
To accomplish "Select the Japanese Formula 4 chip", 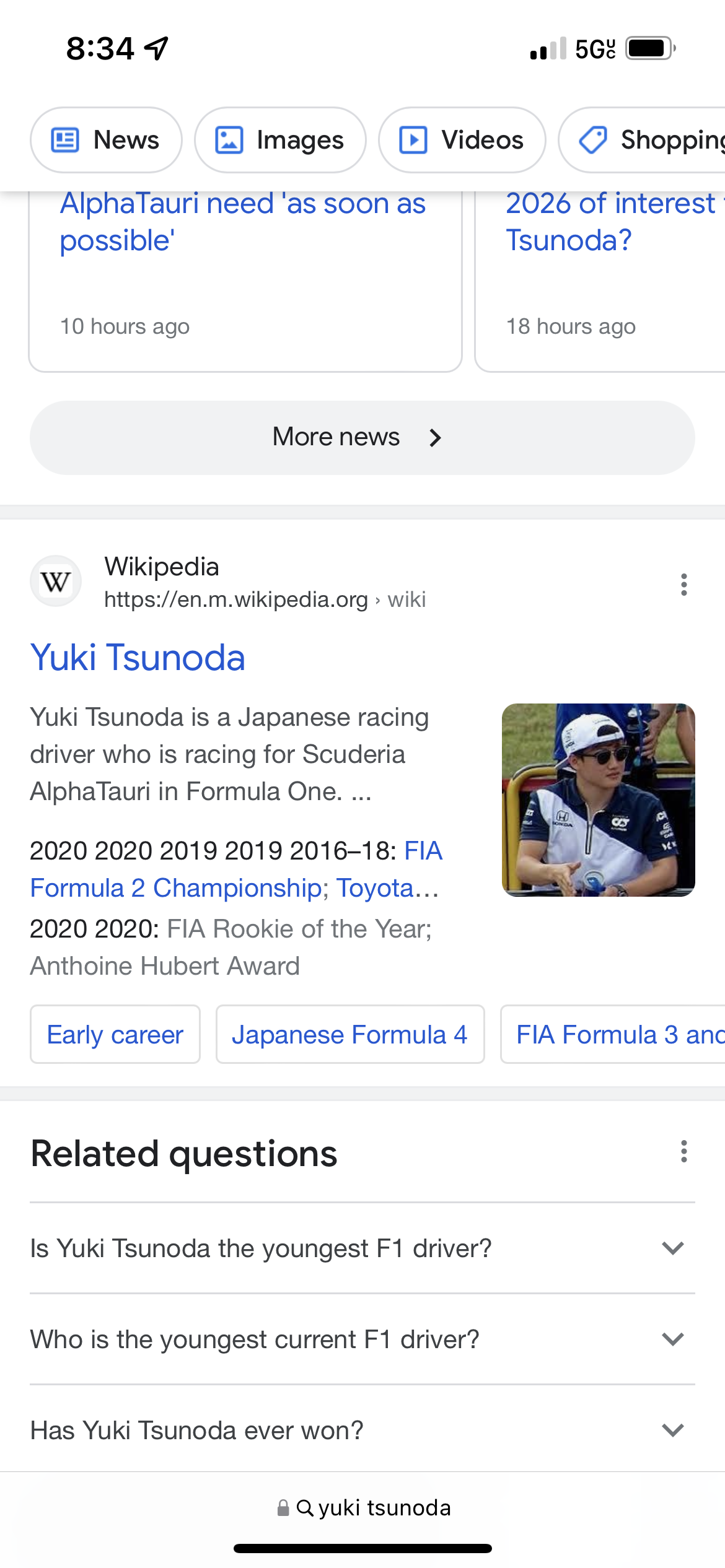I will [x=350, y=1034].
